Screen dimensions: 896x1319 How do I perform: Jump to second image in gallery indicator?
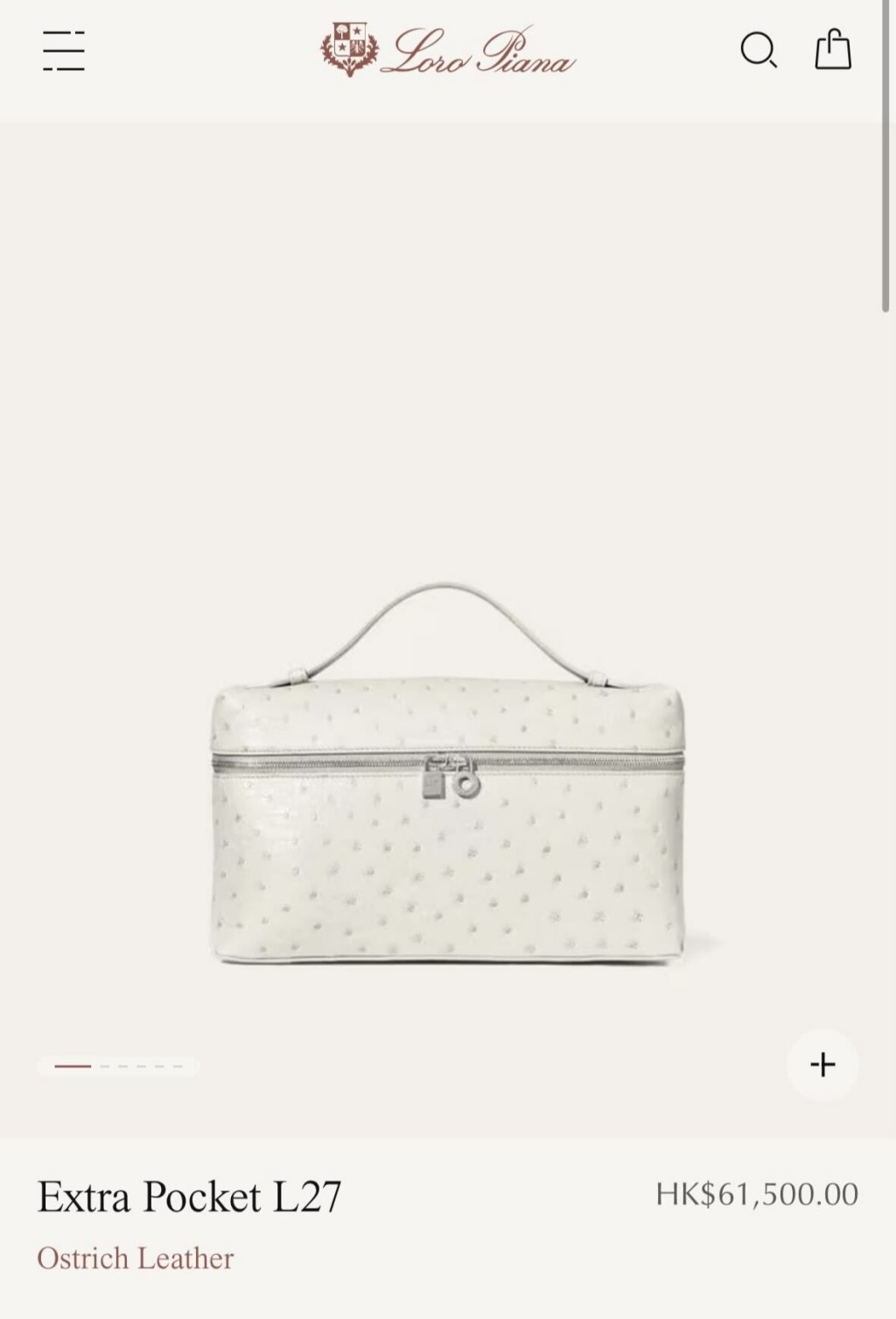[x=105, y=1066]
